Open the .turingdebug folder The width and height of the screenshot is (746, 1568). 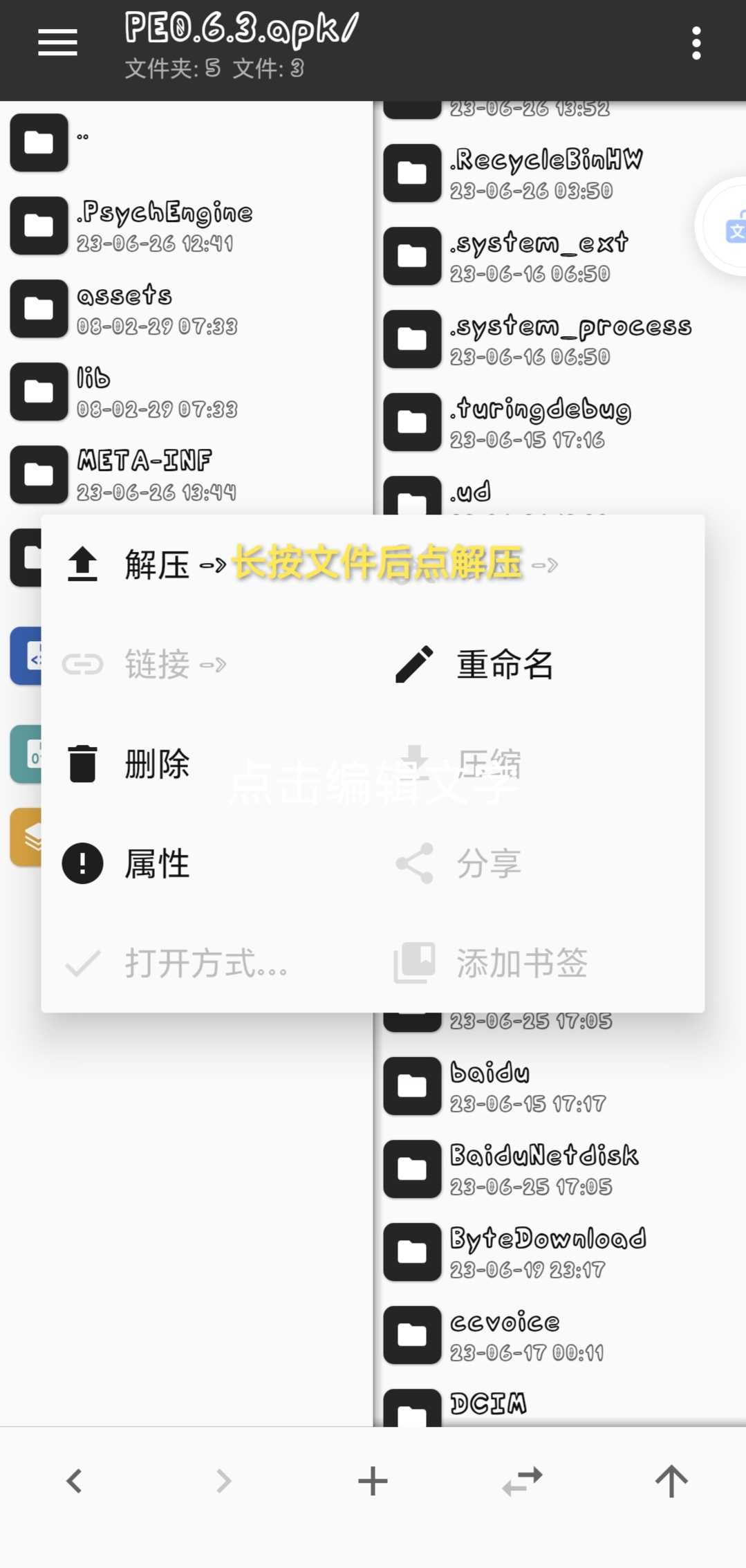coord(539,422)
